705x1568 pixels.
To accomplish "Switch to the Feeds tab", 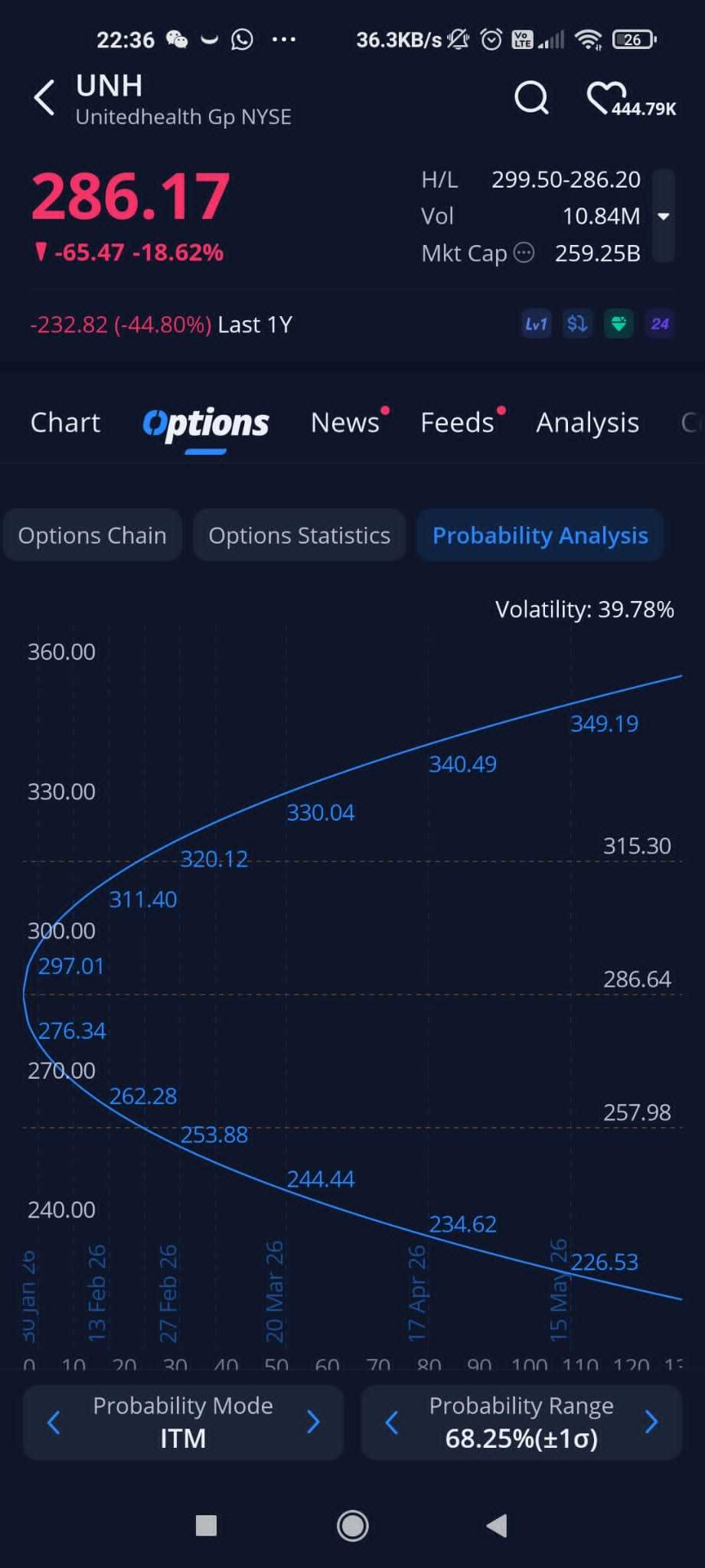I will [457, 423].
